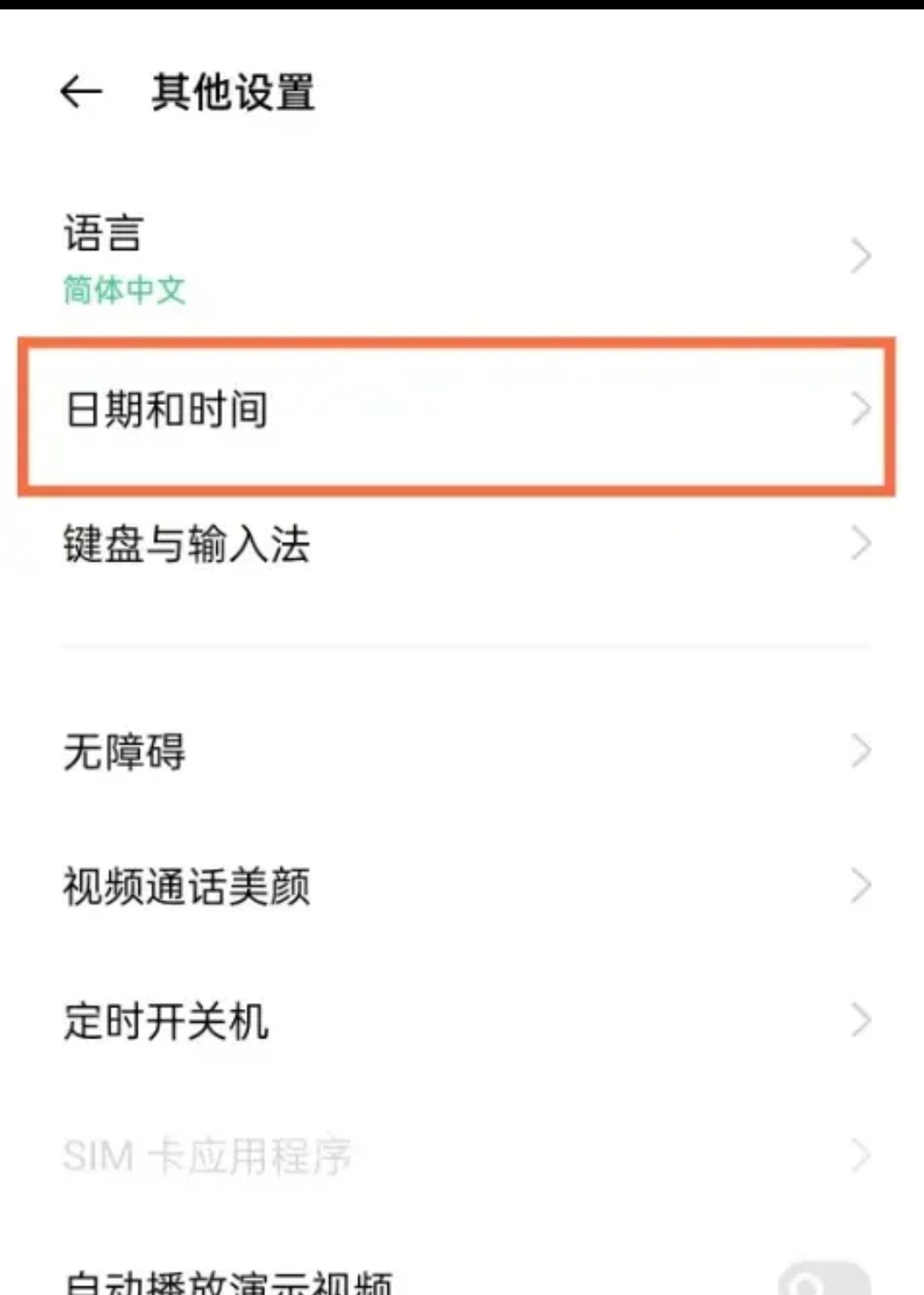Image resolution: width=924 pixels, height=1295 pixels.
Task: Open 语言 language settings
Action: [x=462, y=255]
